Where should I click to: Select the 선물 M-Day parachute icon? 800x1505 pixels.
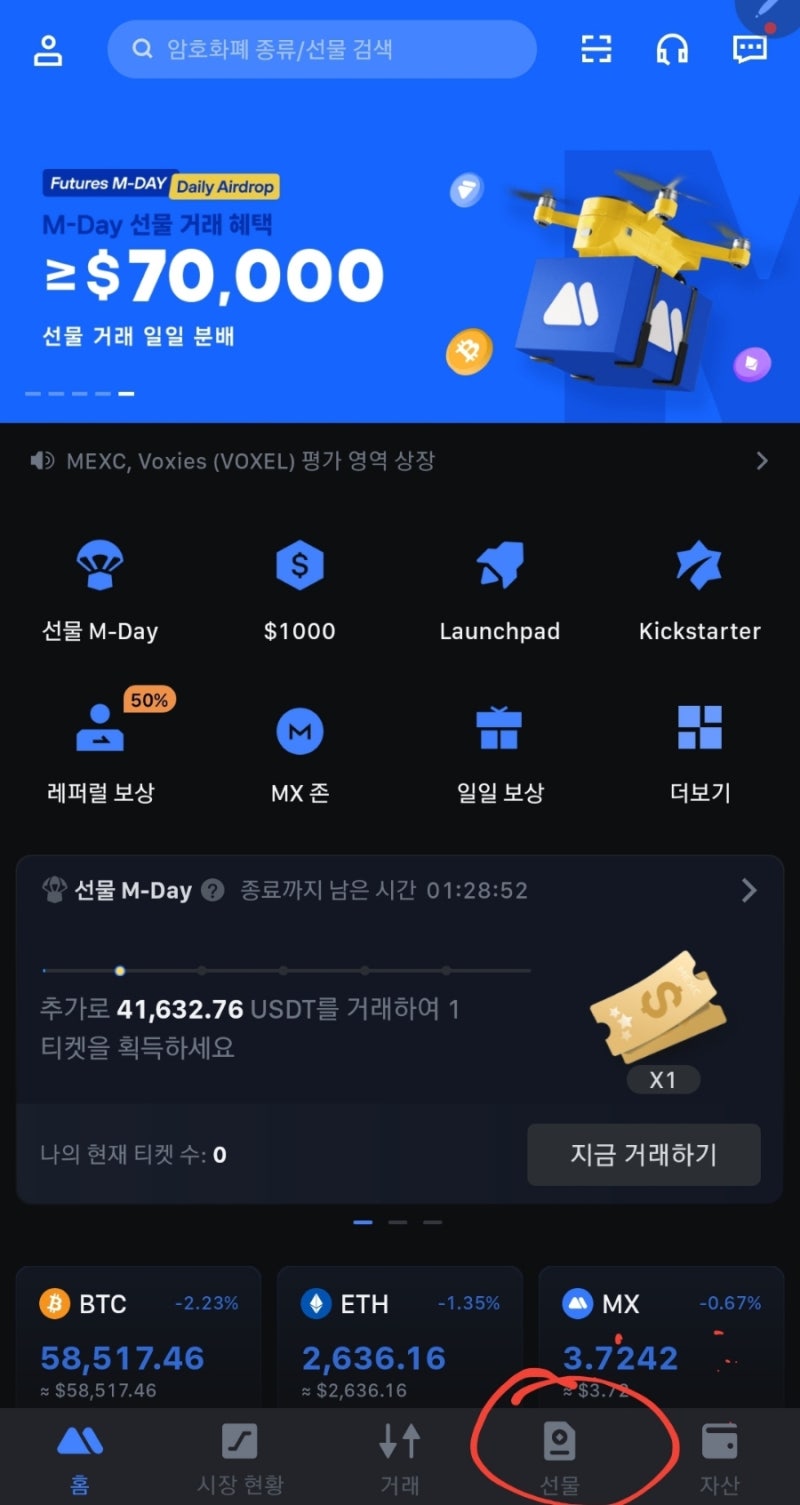pos(99,565)
